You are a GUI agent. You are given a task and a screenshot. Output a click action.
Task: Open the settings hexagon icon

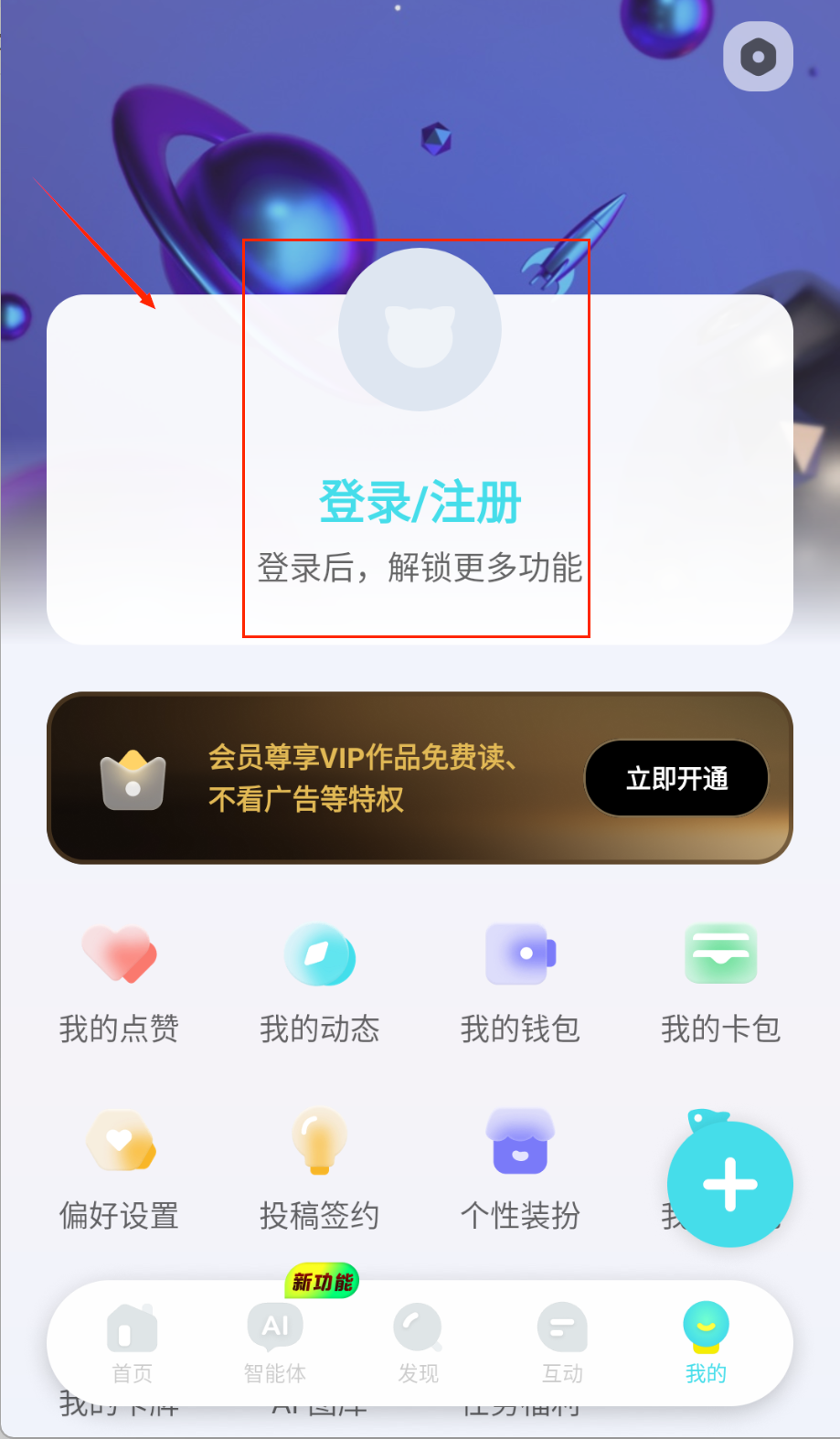tap(758, 57)
